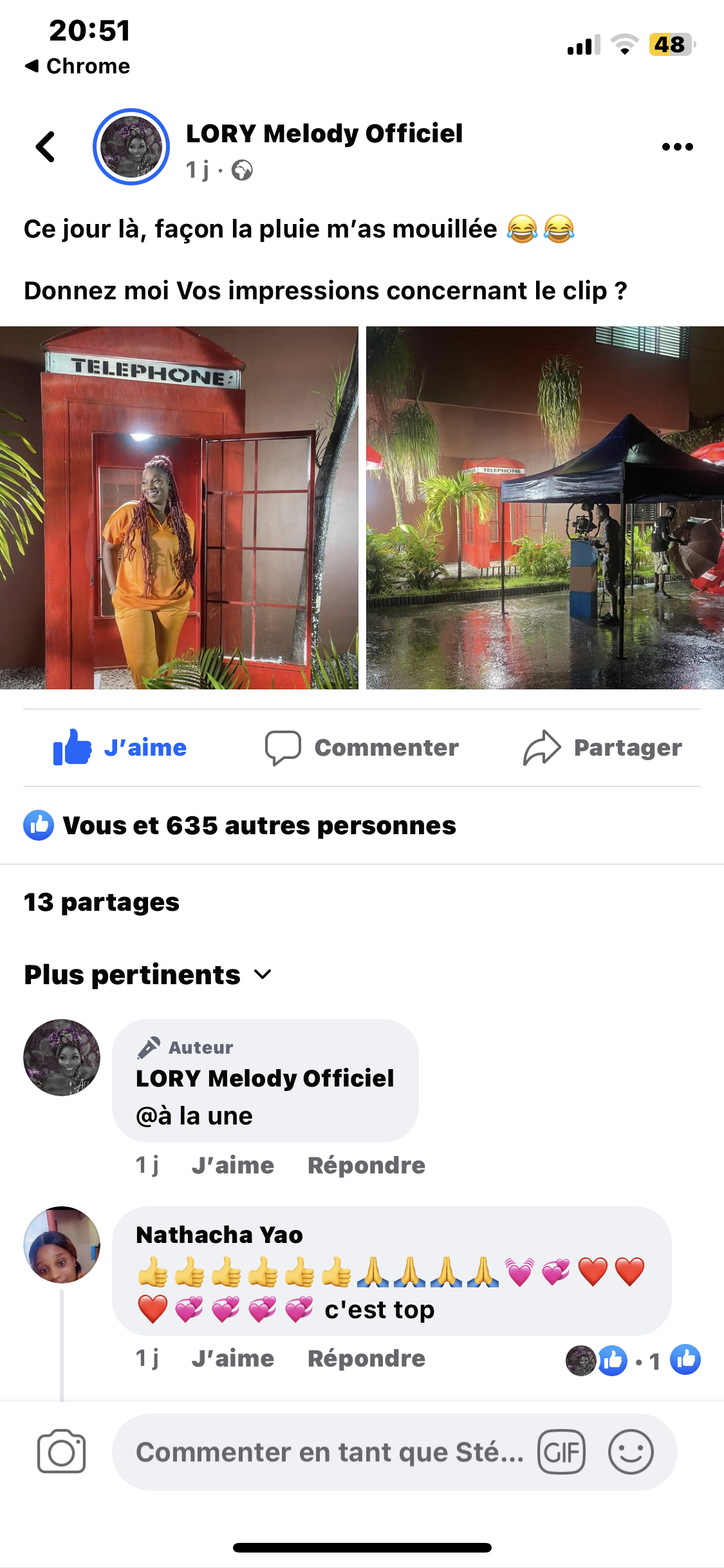
Task: Go back from this post
Action: [x=45, y=147]
